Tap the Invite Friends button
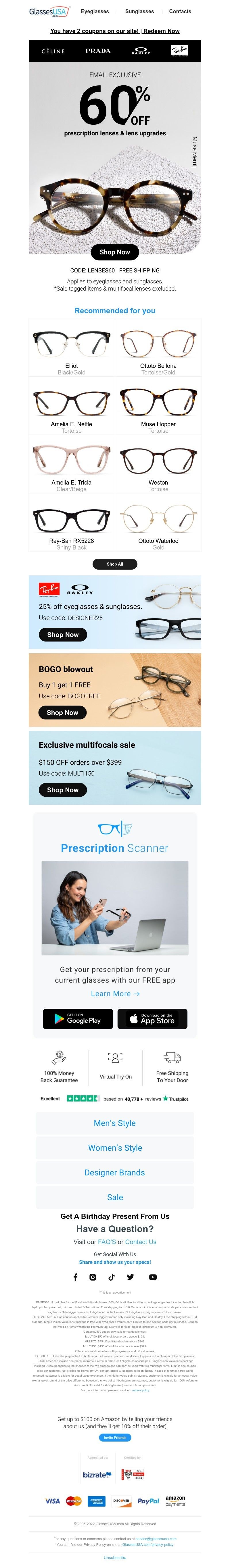Screen dimensions: 230x1568 pyautogui.click(x=114, y=1437)
